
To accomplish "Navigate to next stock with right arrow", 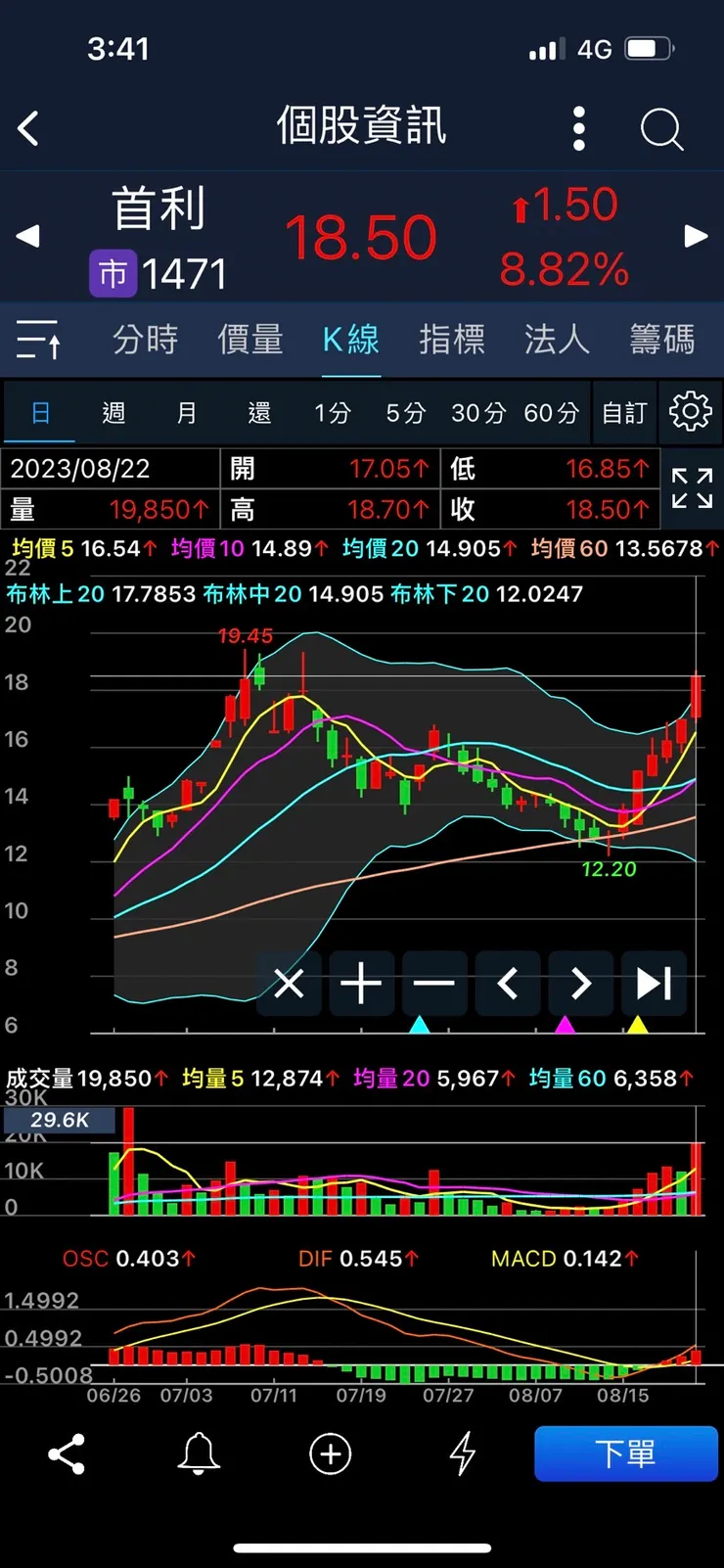I will [x=696, y=236].
